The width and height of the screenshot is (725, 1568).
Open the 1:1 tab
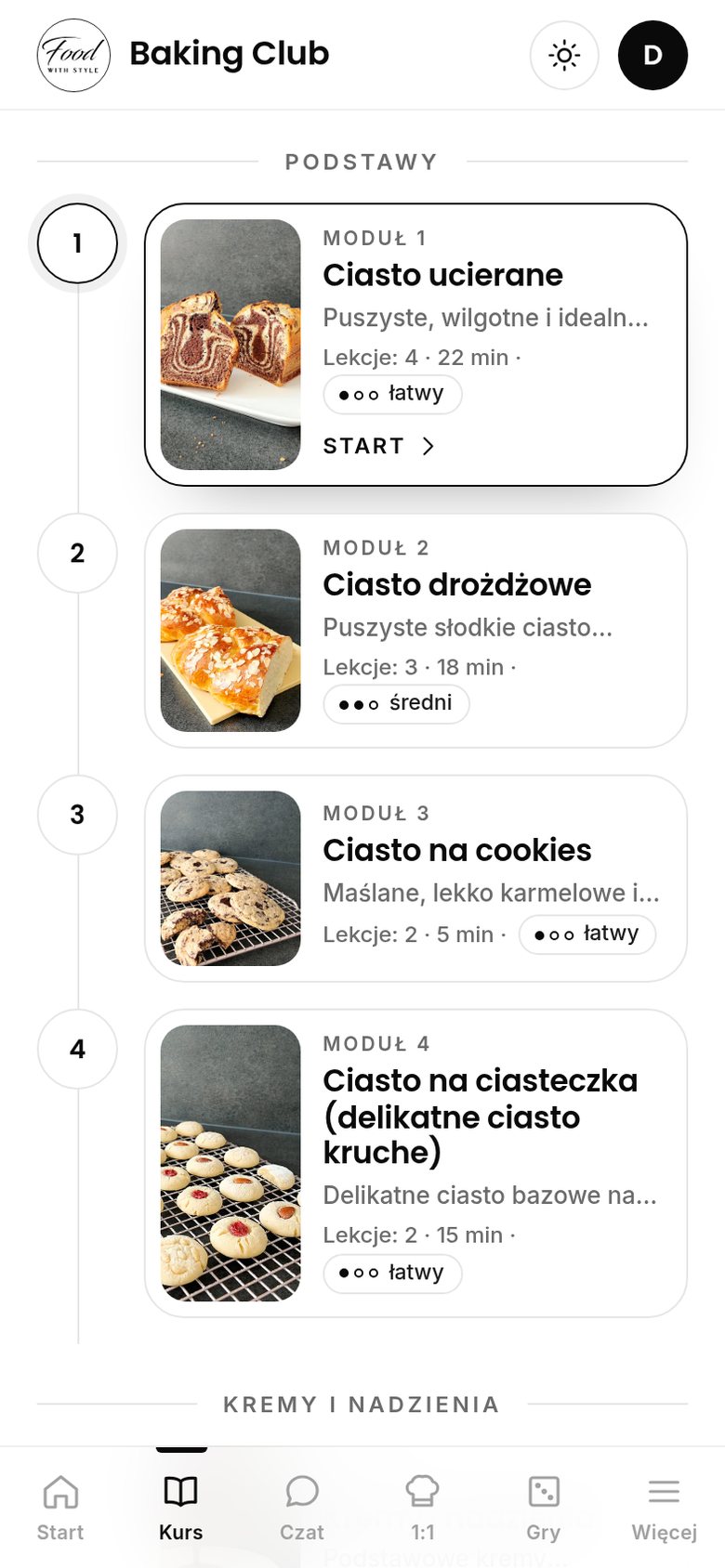coord(423,1508)
